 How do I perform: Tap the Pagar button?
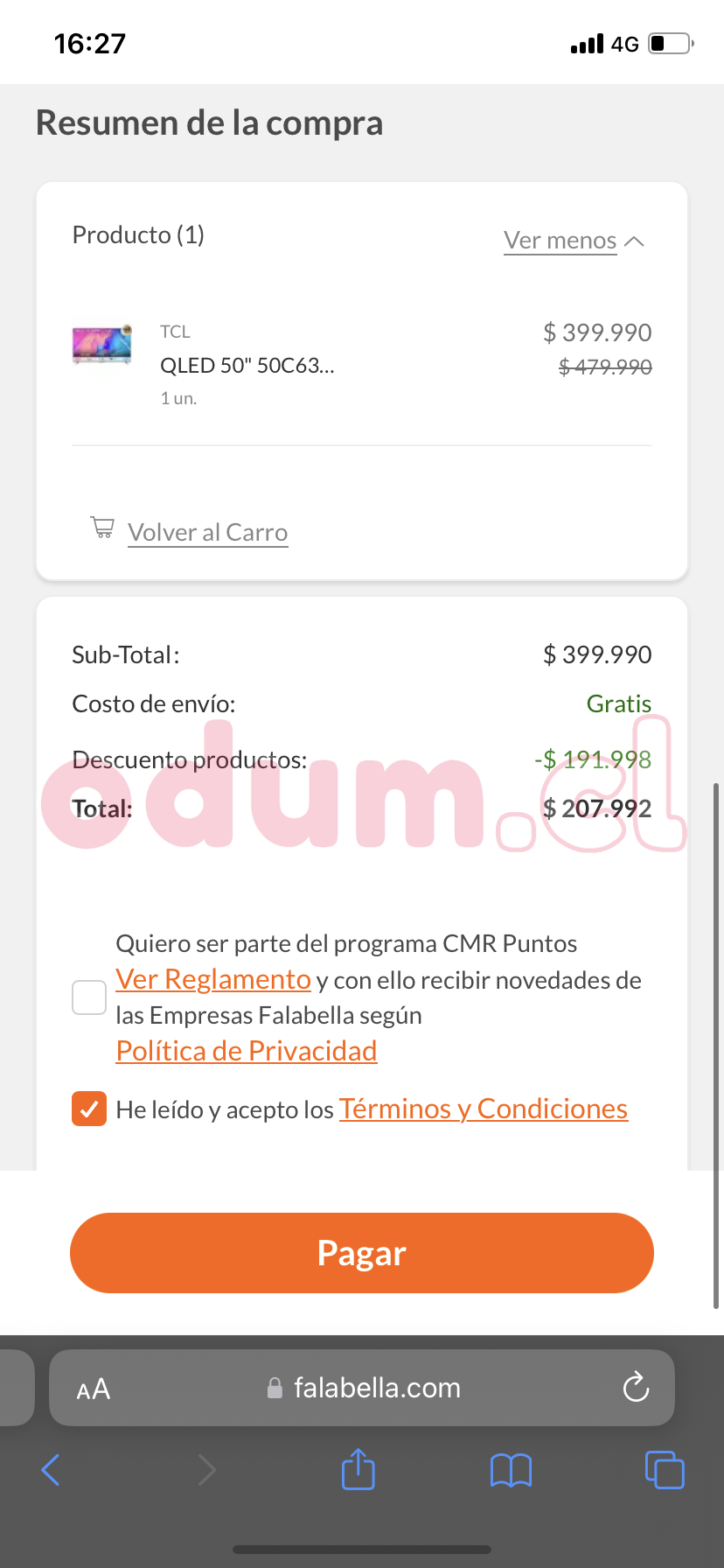click(x=362, y=1253)
